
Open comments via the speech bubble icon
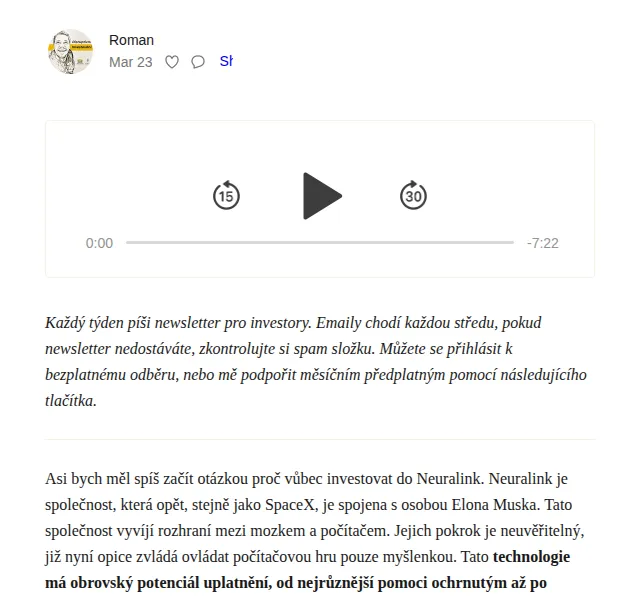coord(198,62)
